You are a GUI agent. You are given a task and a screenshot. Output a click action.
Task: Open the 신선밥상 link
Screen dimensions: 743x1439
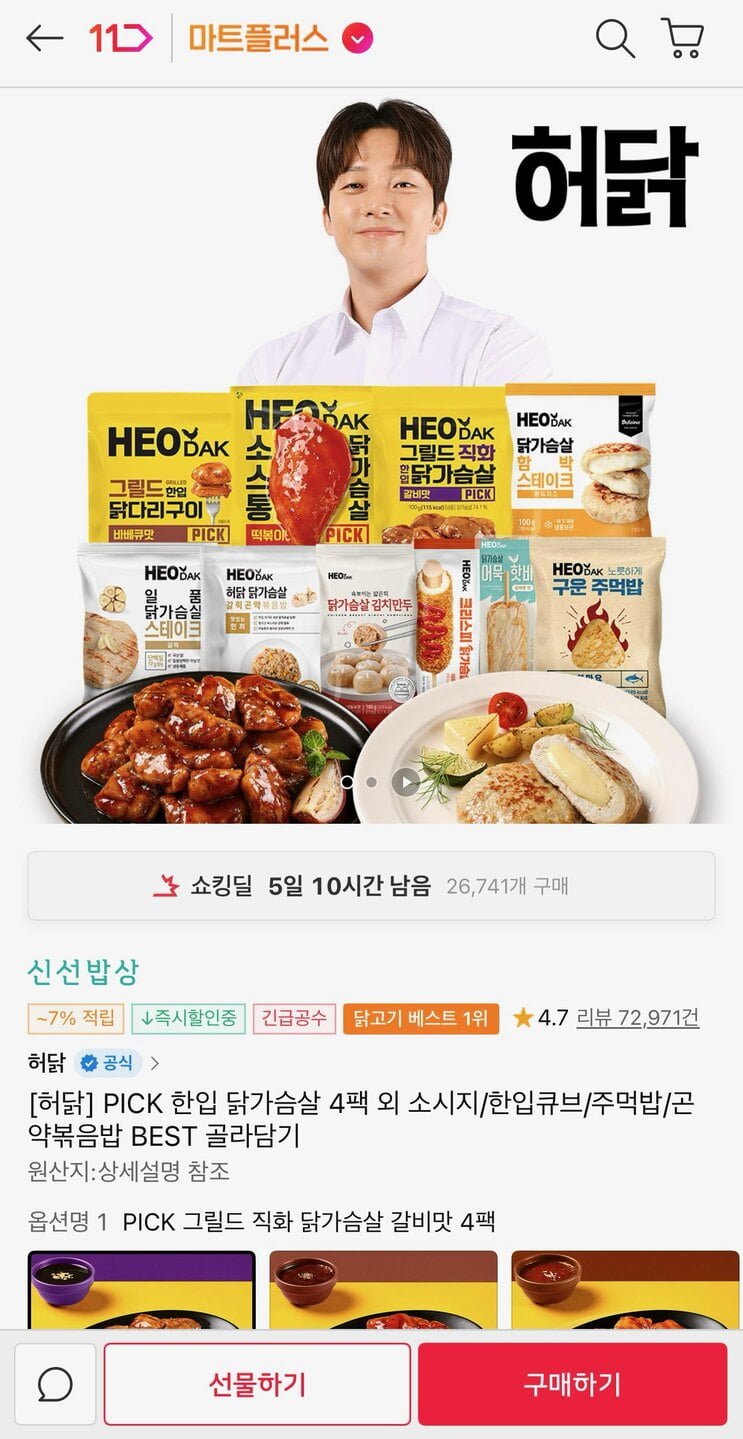(83, 971)
